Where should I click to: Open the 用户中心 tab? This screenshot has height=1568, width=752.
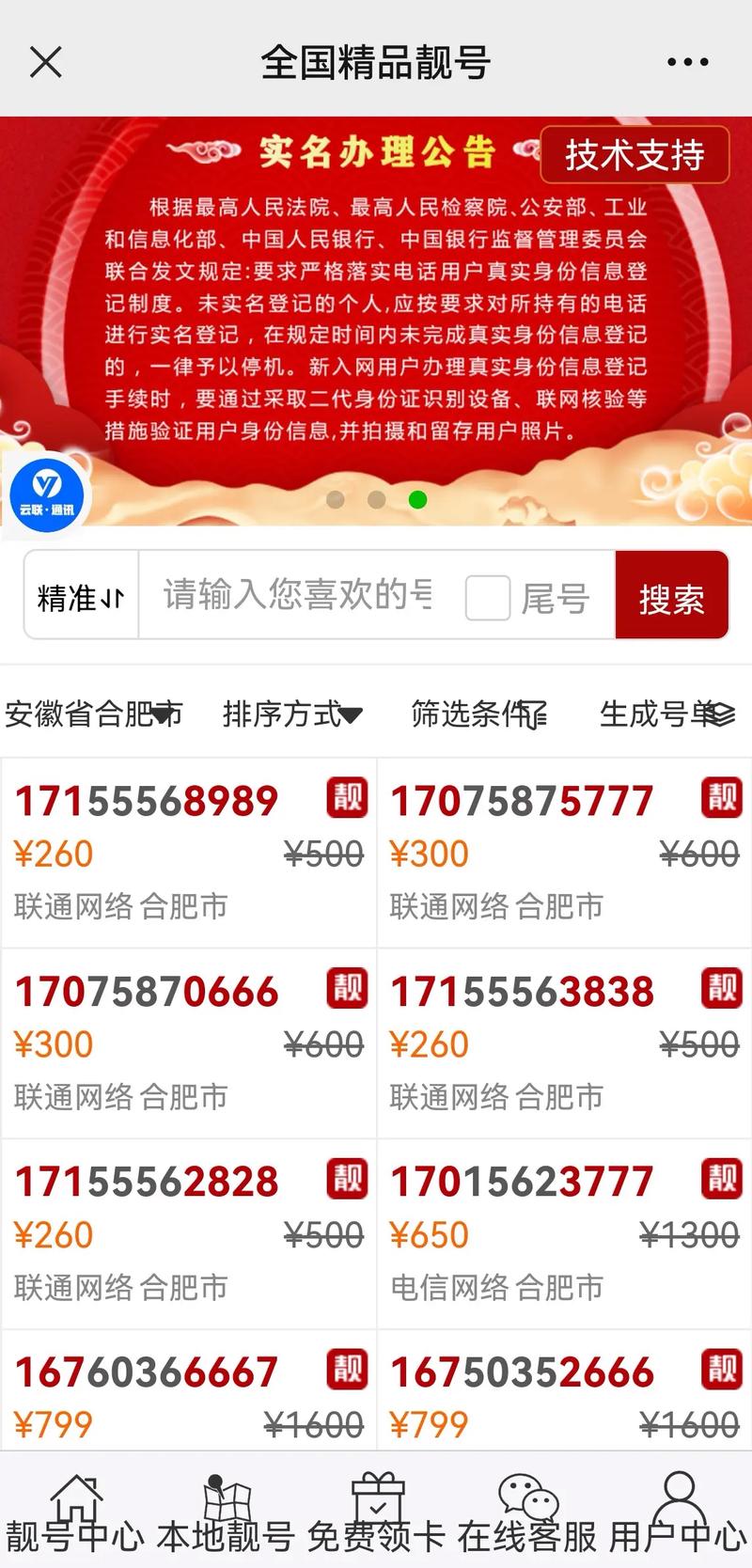click(677, 1513)
